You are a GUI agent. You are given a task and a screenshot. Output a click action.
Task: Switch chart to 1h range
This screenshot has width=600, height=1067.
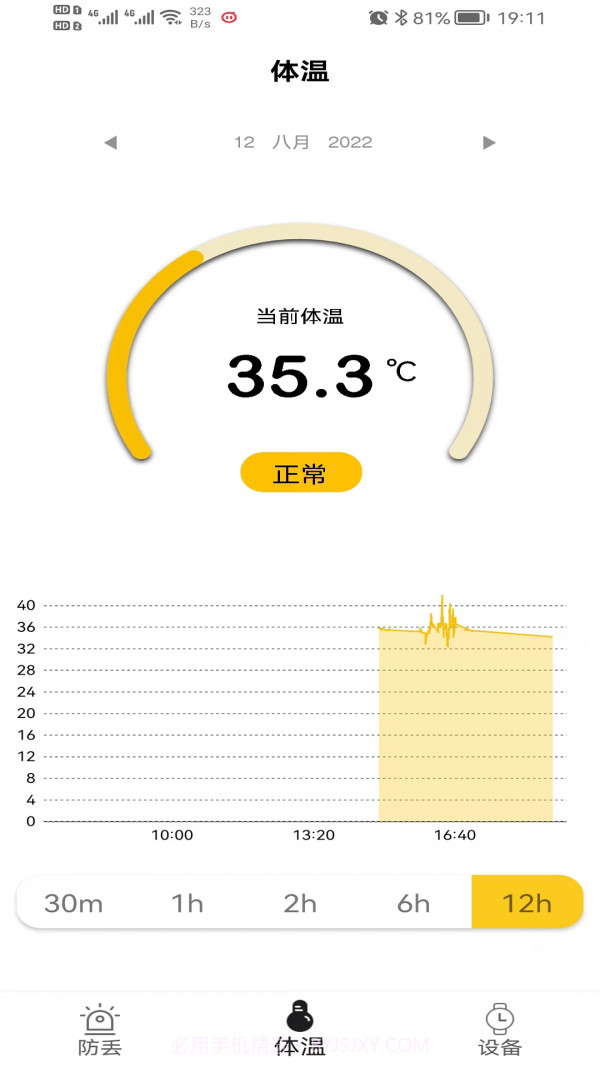tap(187, 903)
